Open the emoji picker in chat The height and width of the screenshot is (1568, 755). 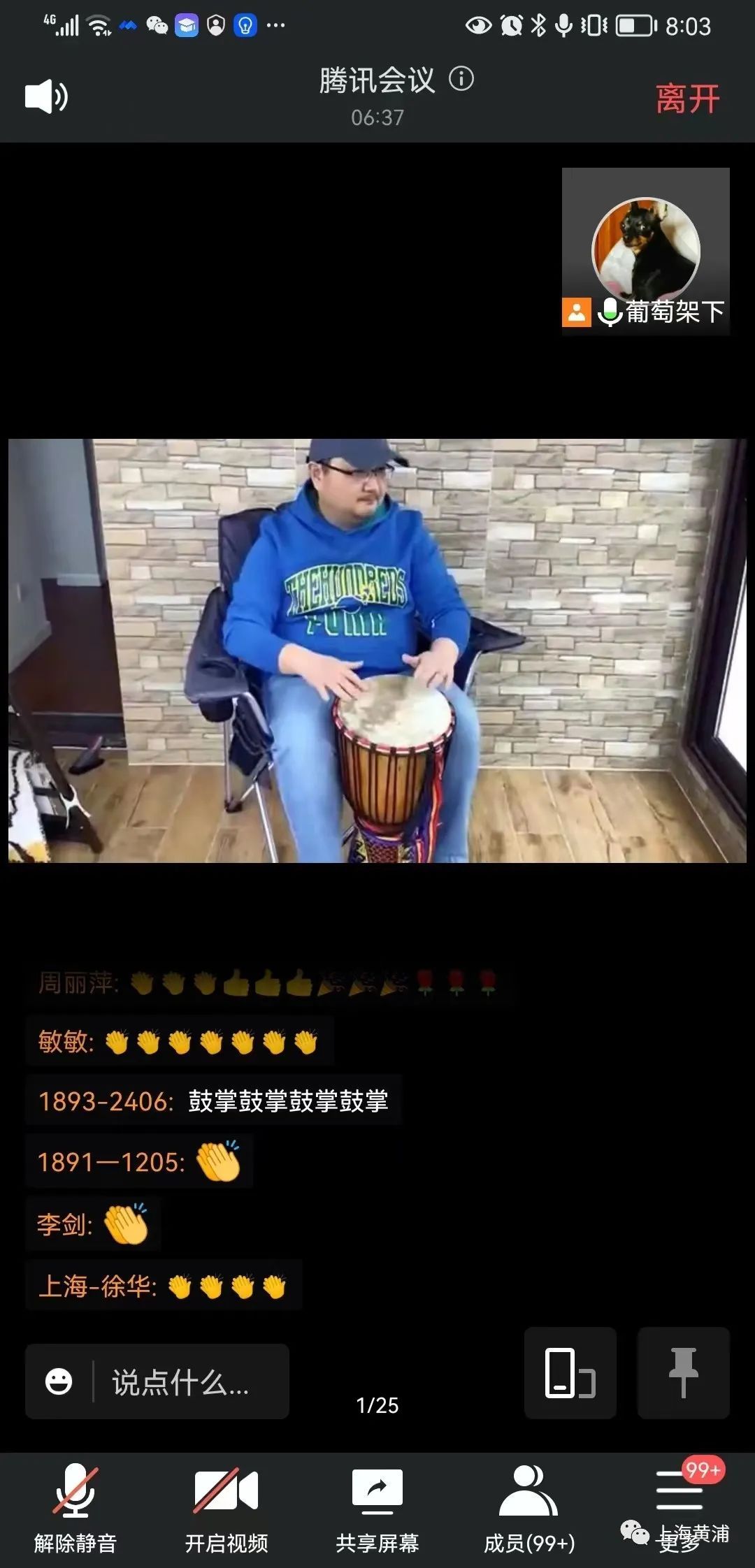point(59,1381)
